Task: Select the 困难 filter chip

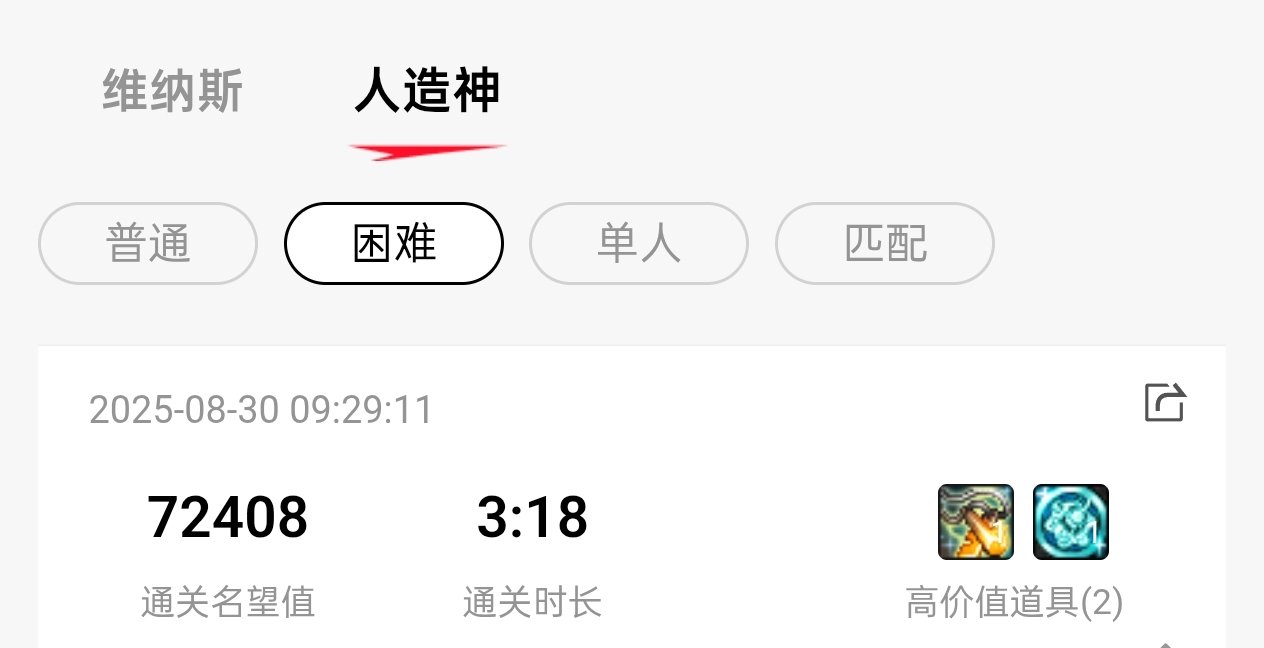Action: point(394,244)
